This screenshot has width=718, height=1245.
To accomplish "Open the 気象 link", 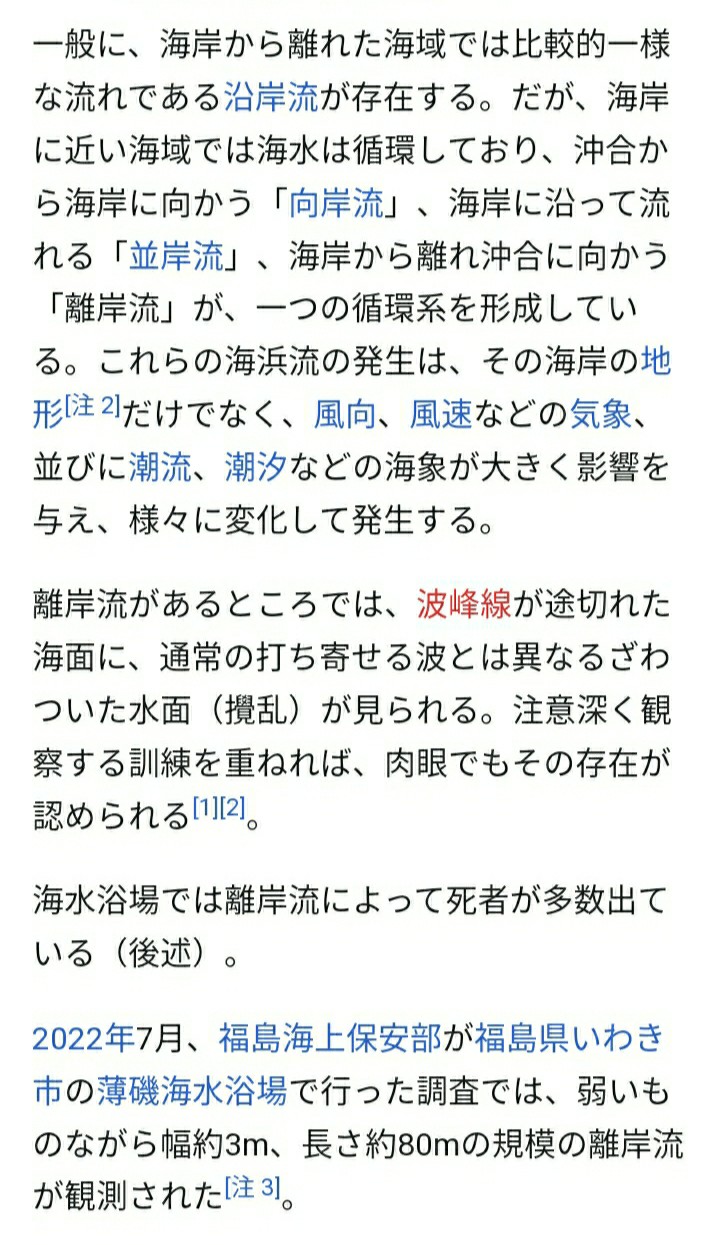I will pos(601,413).
